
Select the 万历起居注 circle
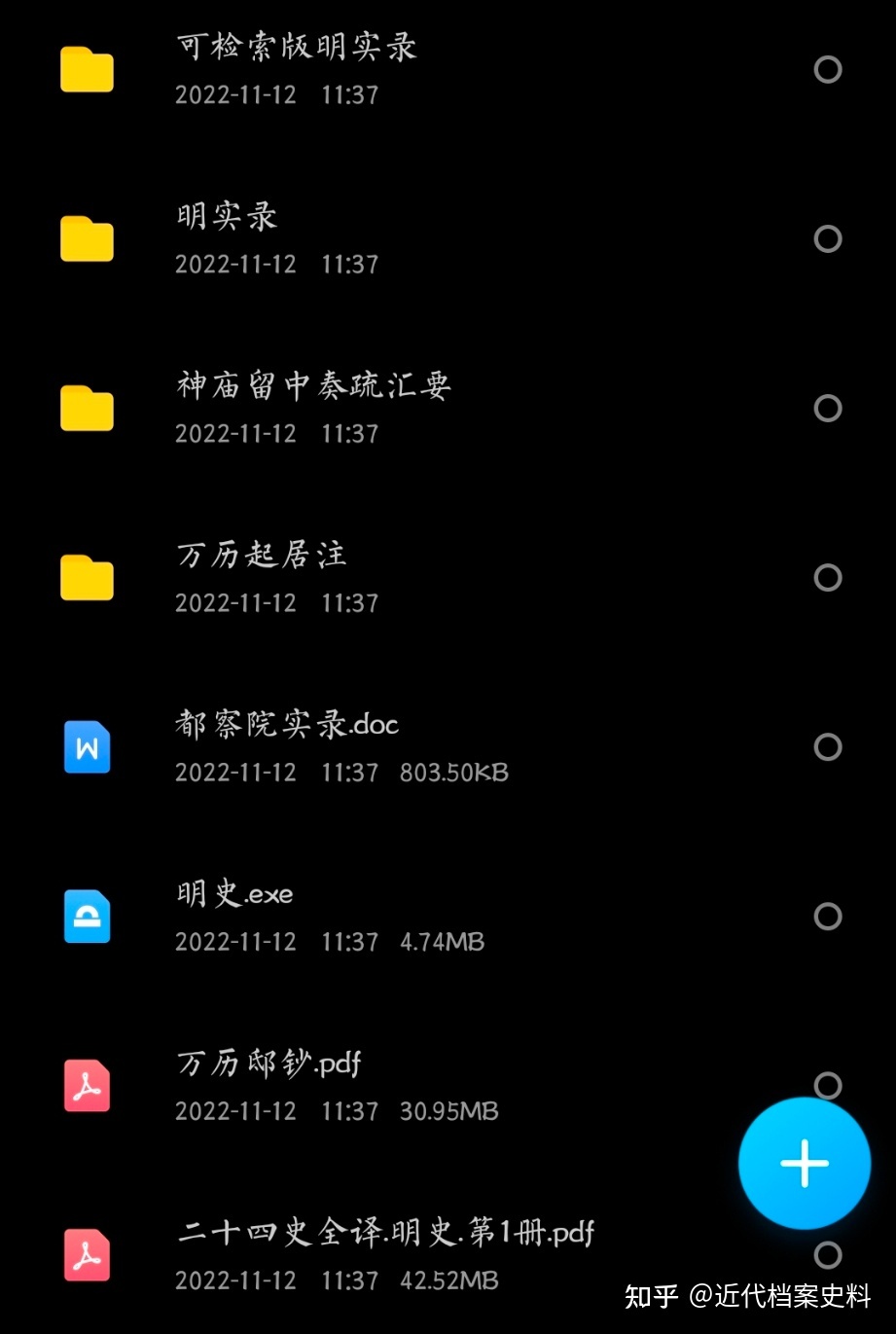pyautogui.click(x=828, y=577)
